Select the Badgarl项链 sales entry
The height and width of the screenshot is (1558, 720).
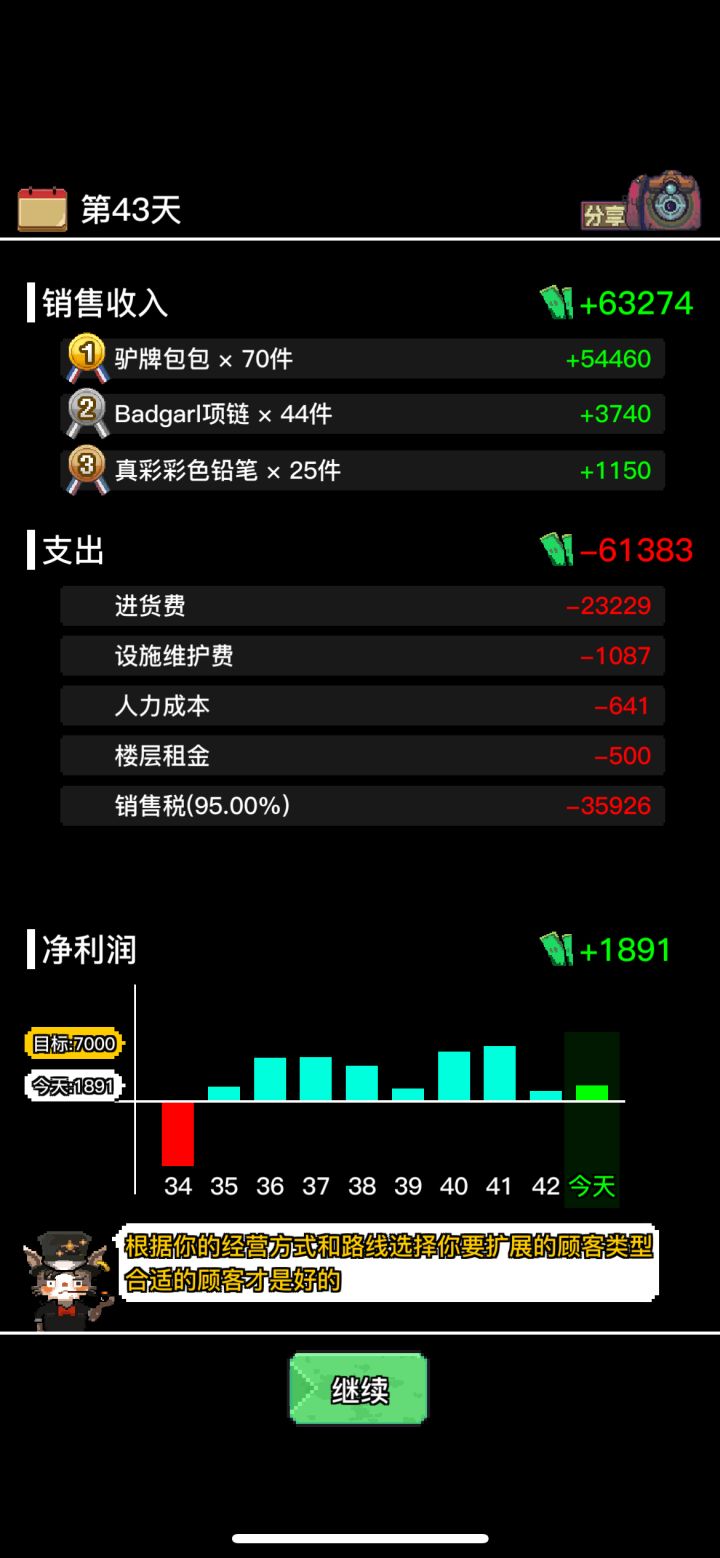tap(360, 414)
